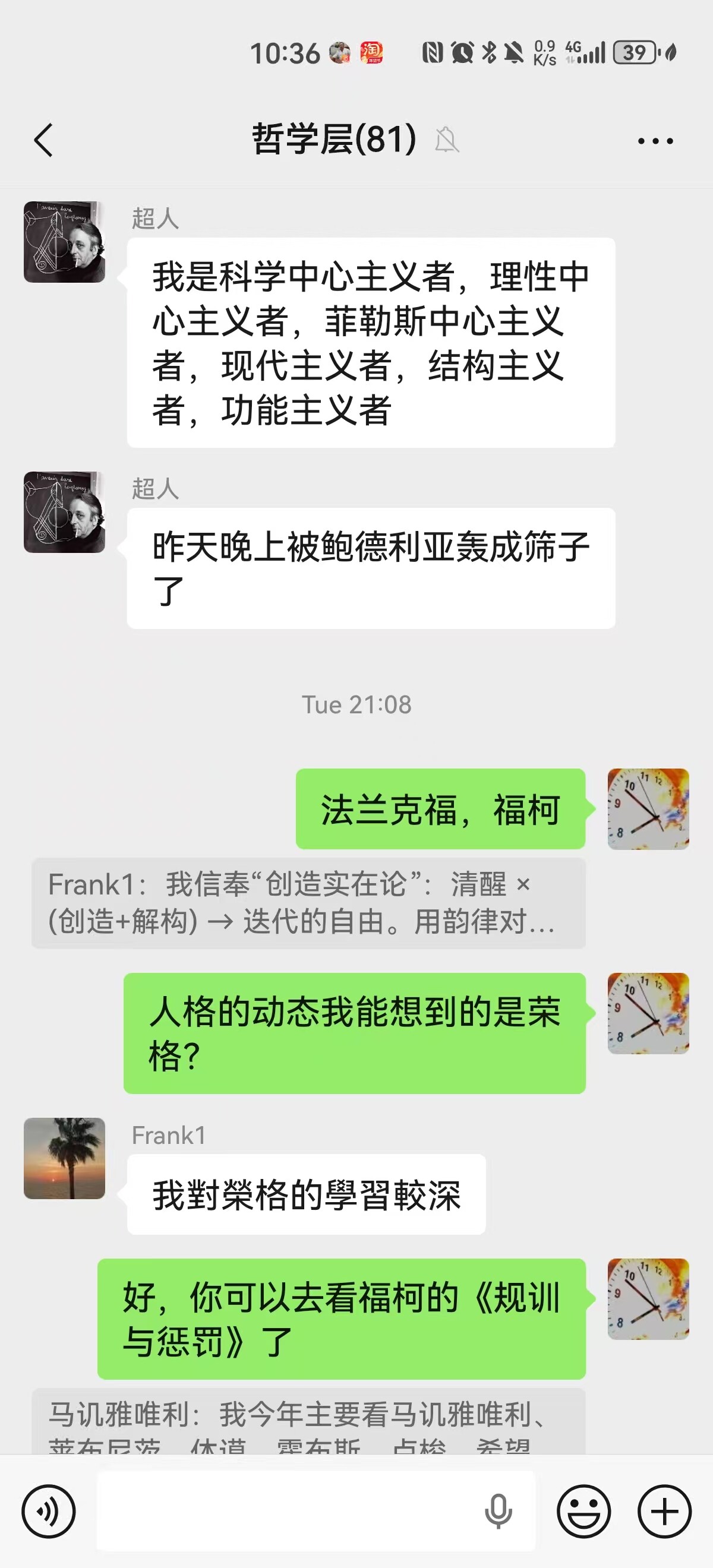Viewport: 713px width, 1568px height.
Task: Go back from the 哲学层 group chat
Action: coord(43,140)
